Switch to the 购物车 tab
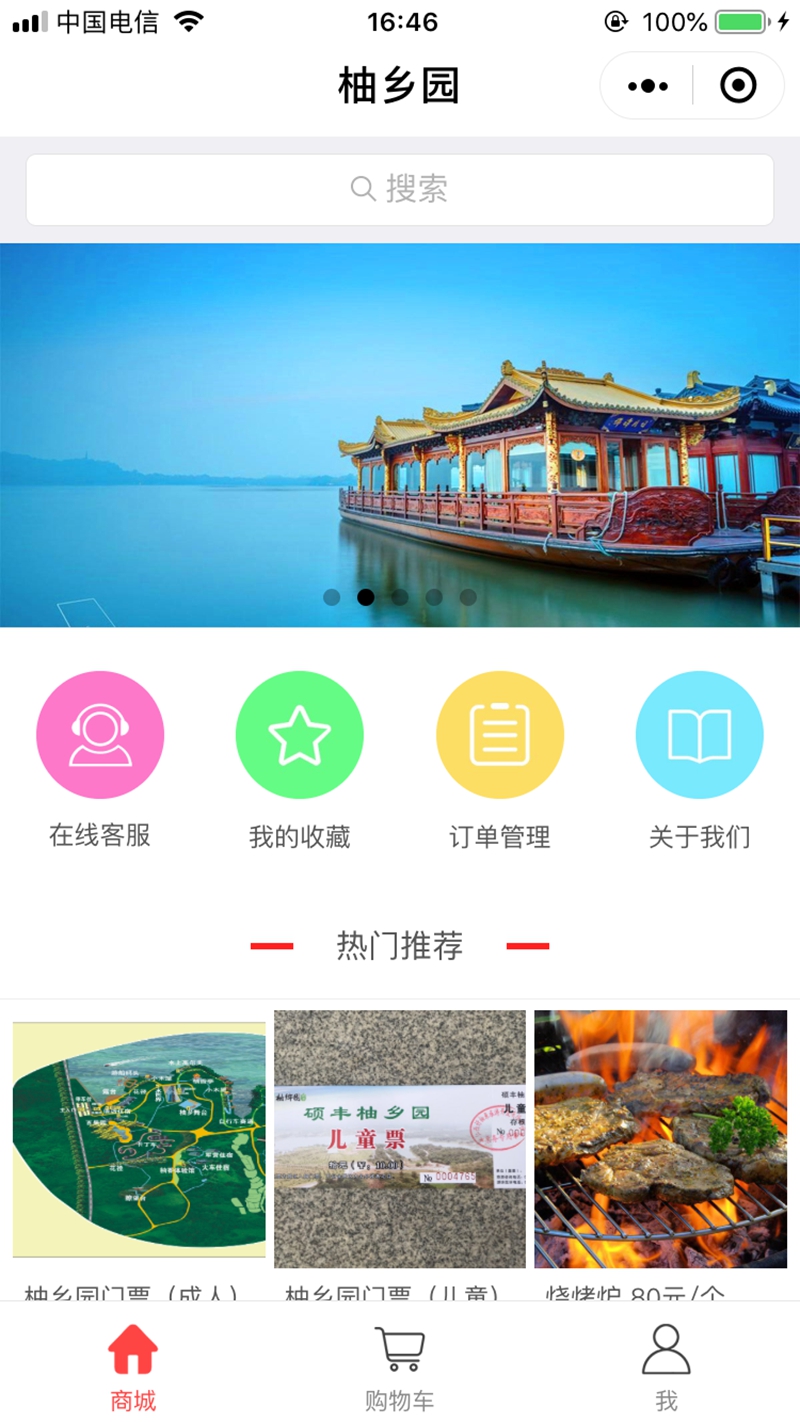 [400, 1365]
